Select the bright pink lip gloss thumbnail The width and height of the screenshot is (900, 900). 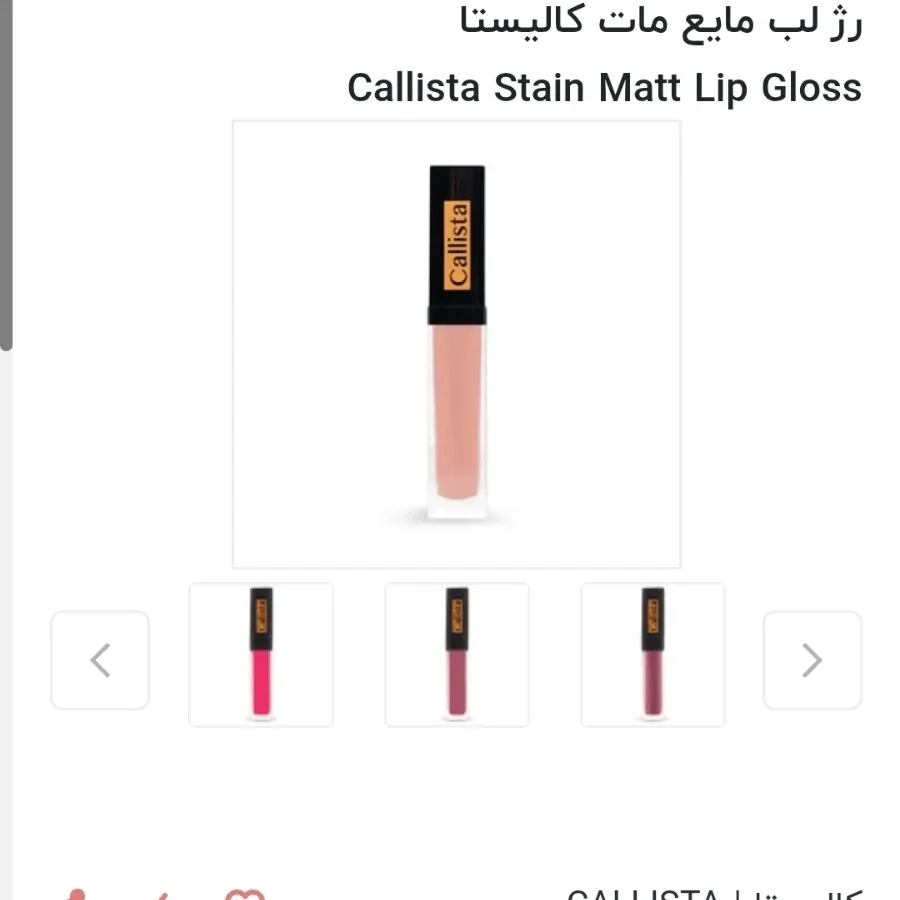(261, 654)
